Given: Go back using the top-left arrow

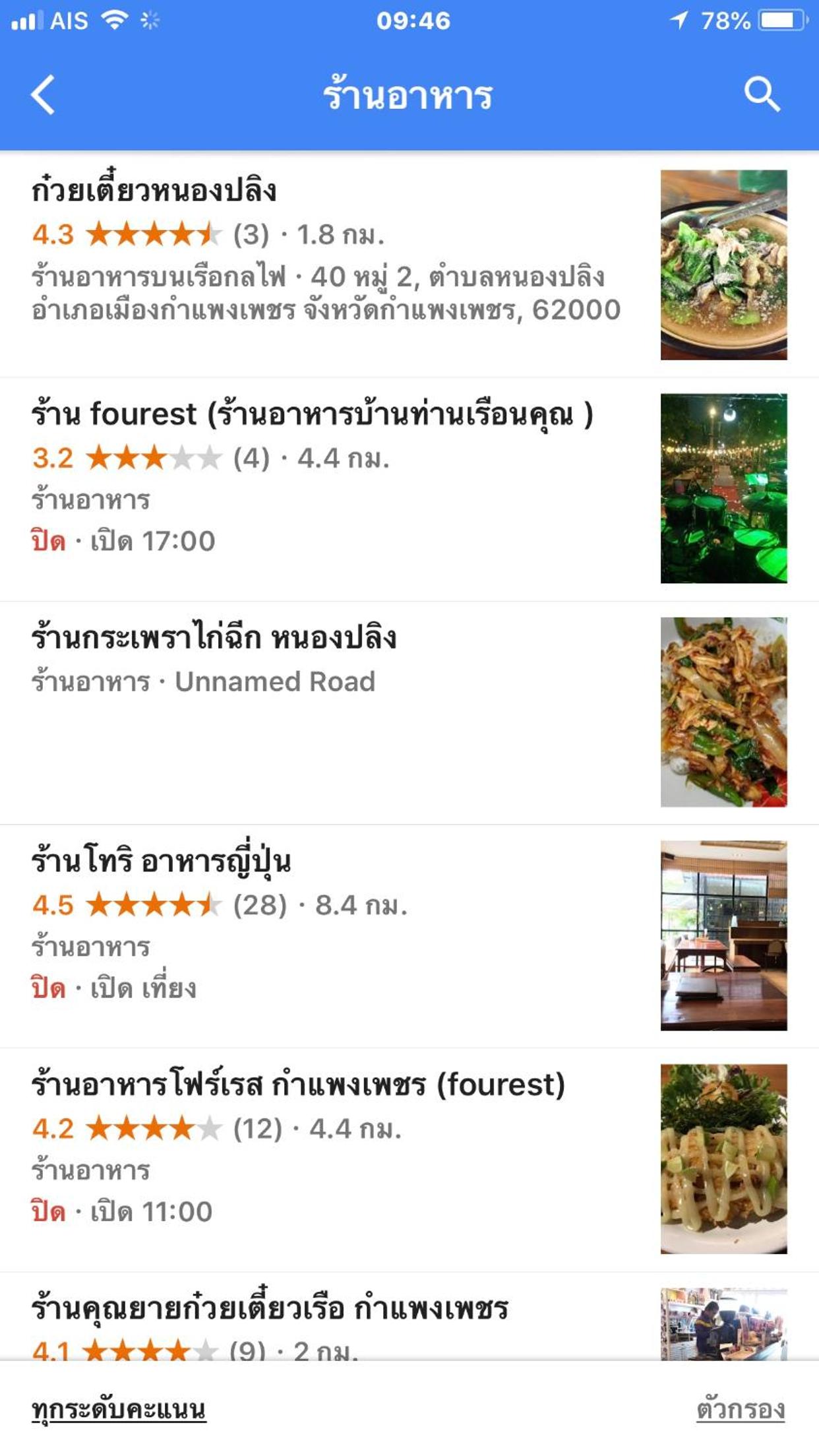Looking at the screenshot, I should (x=43, y=95).
